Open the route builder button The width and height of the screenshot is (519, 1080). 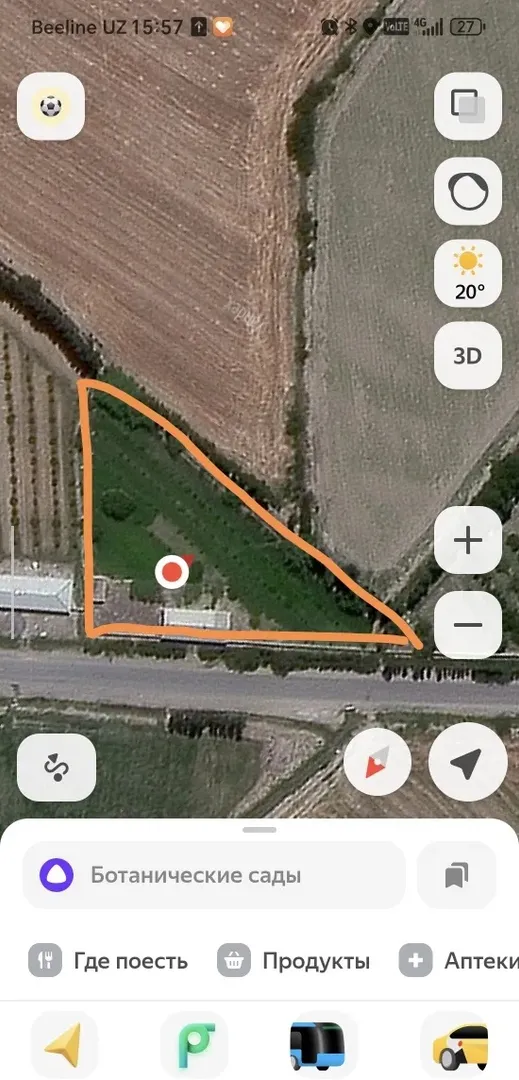pyautogui.click(x=55, y=767)
